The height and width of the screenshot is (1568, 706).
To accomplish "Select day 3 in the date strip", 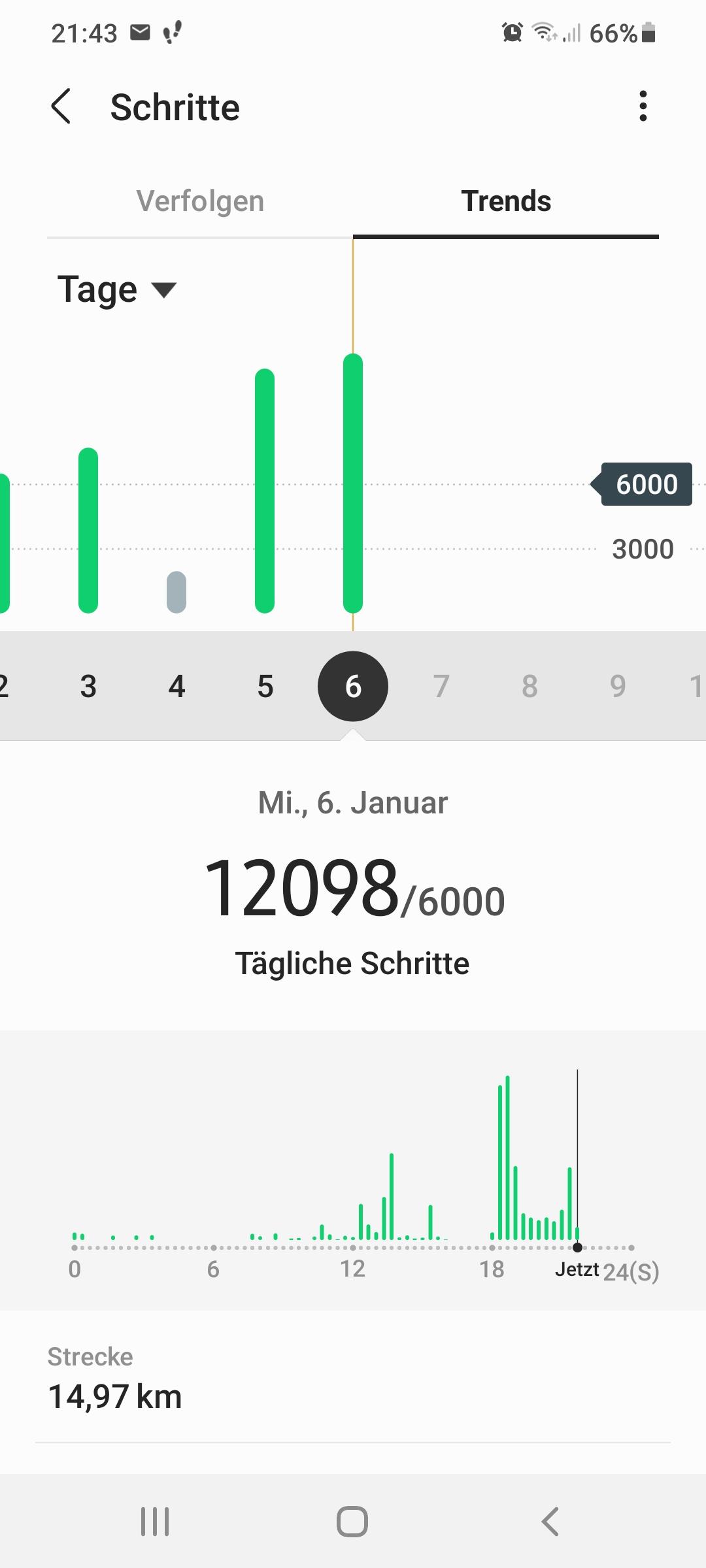I will click(88, 687).
